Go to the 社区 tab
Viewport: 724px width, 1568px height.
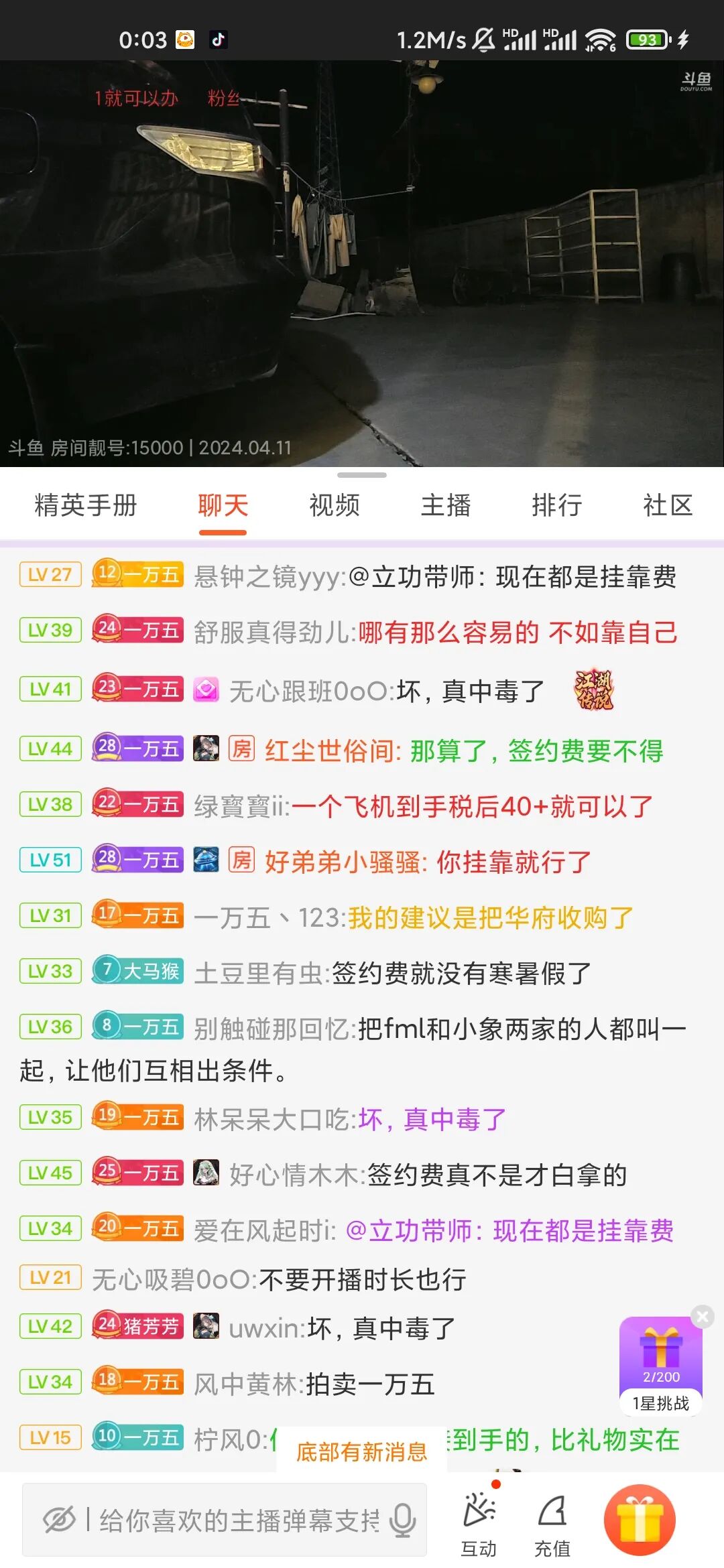pyautogui.click(x=668, y=505)
